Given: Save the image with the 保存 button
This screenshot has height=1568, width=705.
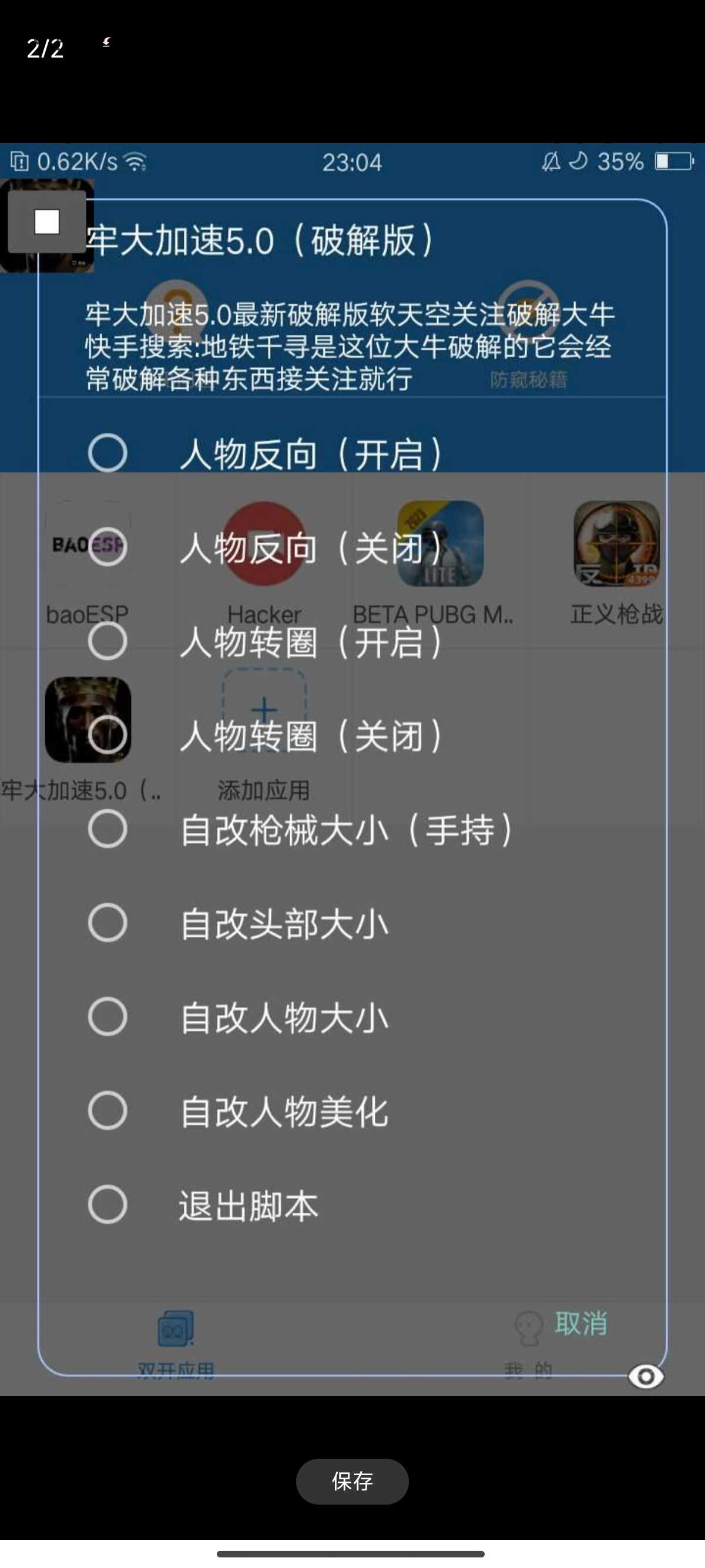Looking at the screenshot, I should pyautogui.click(x=352, y=1481).
